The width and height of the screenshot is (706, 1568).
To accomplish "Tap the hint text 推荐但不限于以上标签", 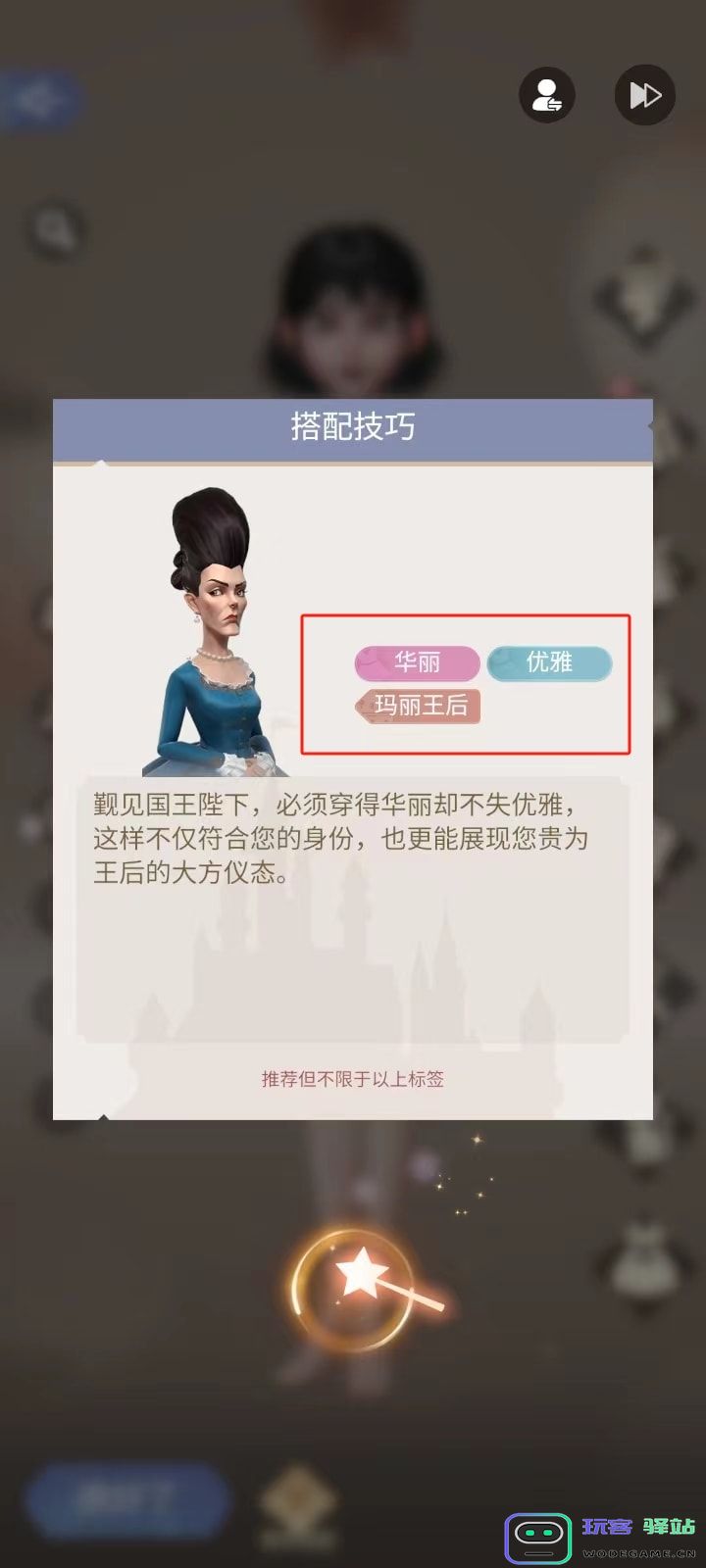I will [x=351, y=1079].
